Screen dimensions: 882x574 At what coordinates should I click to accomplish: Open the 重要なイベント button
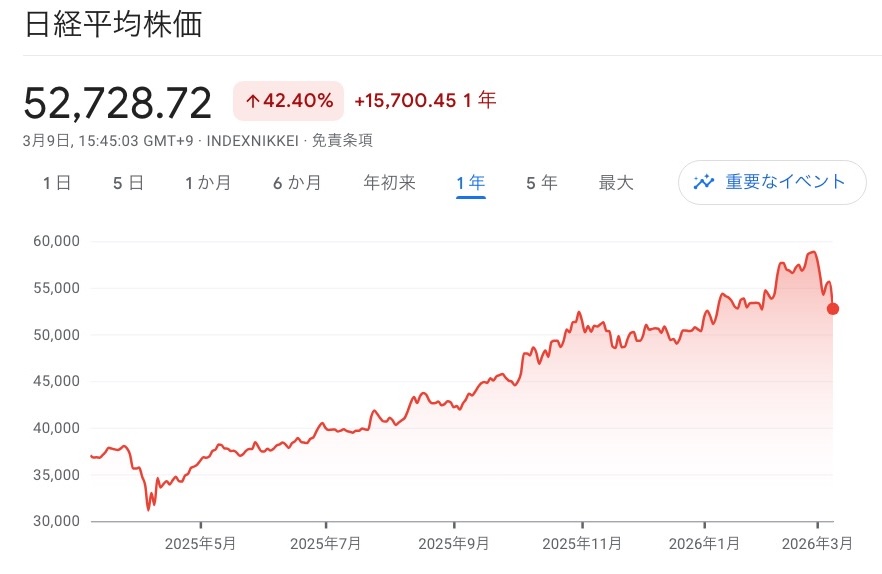point(772,182)
